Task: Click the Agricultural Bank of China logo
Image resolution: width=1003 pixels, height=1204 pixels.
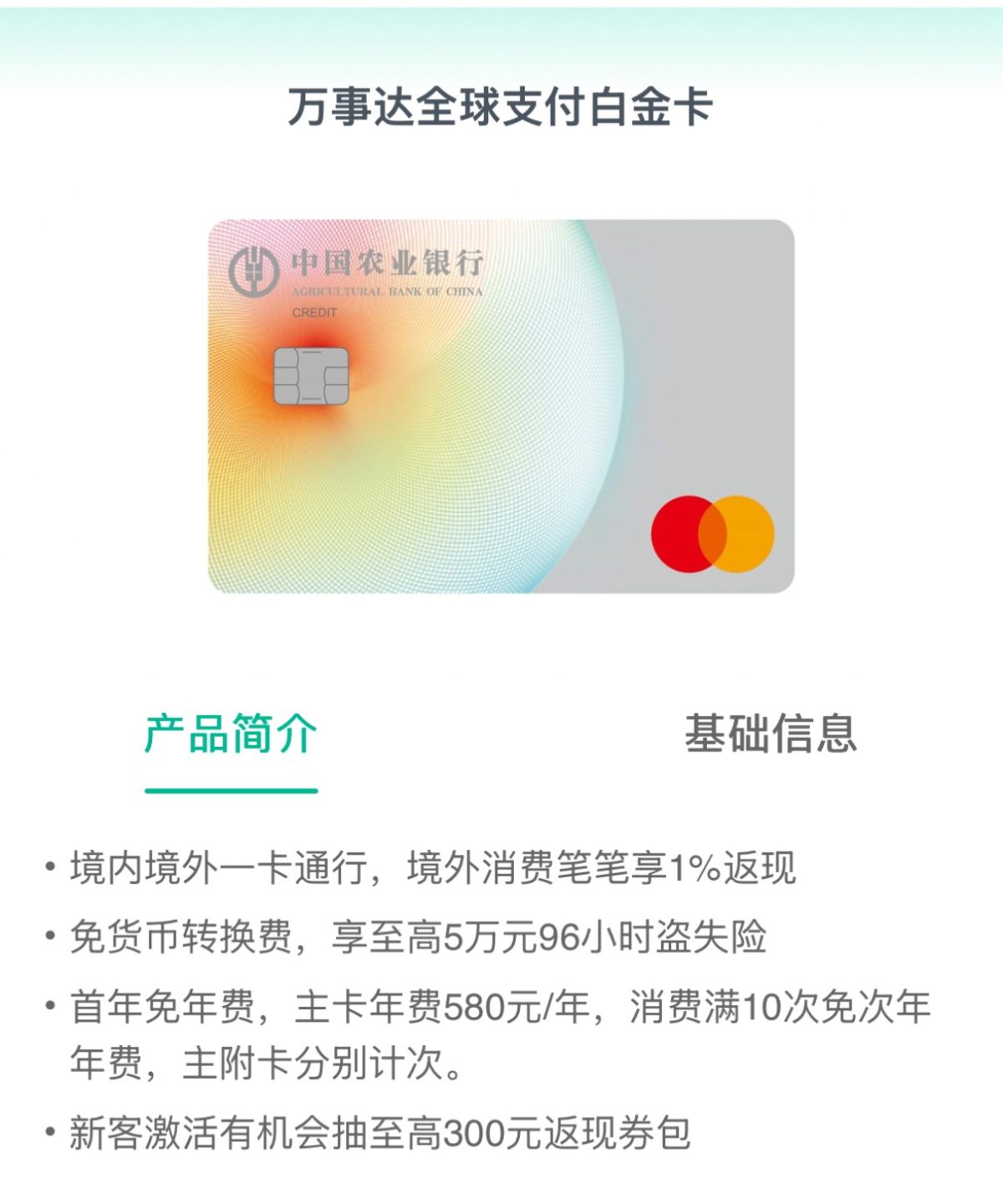Action: (x=253, y=272)
